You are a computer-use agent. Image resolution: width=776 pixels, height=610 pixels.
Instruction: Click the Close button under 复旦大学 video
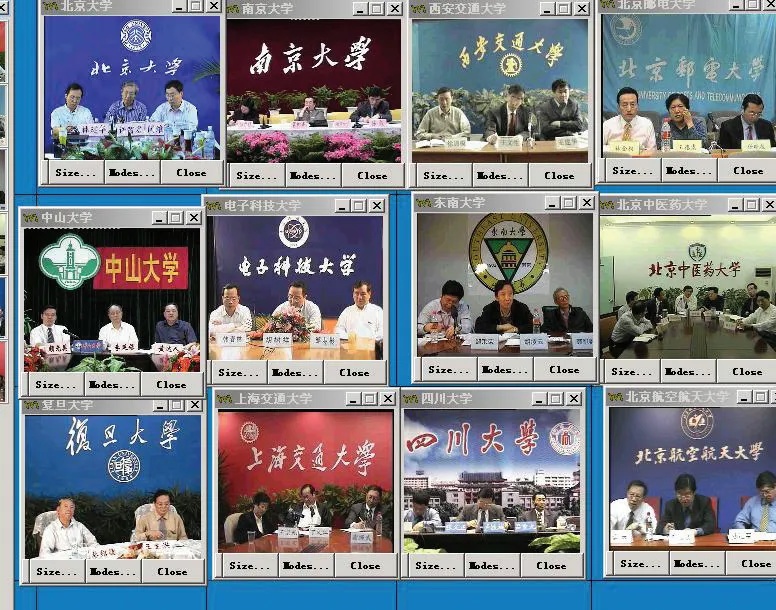point(171,572)
